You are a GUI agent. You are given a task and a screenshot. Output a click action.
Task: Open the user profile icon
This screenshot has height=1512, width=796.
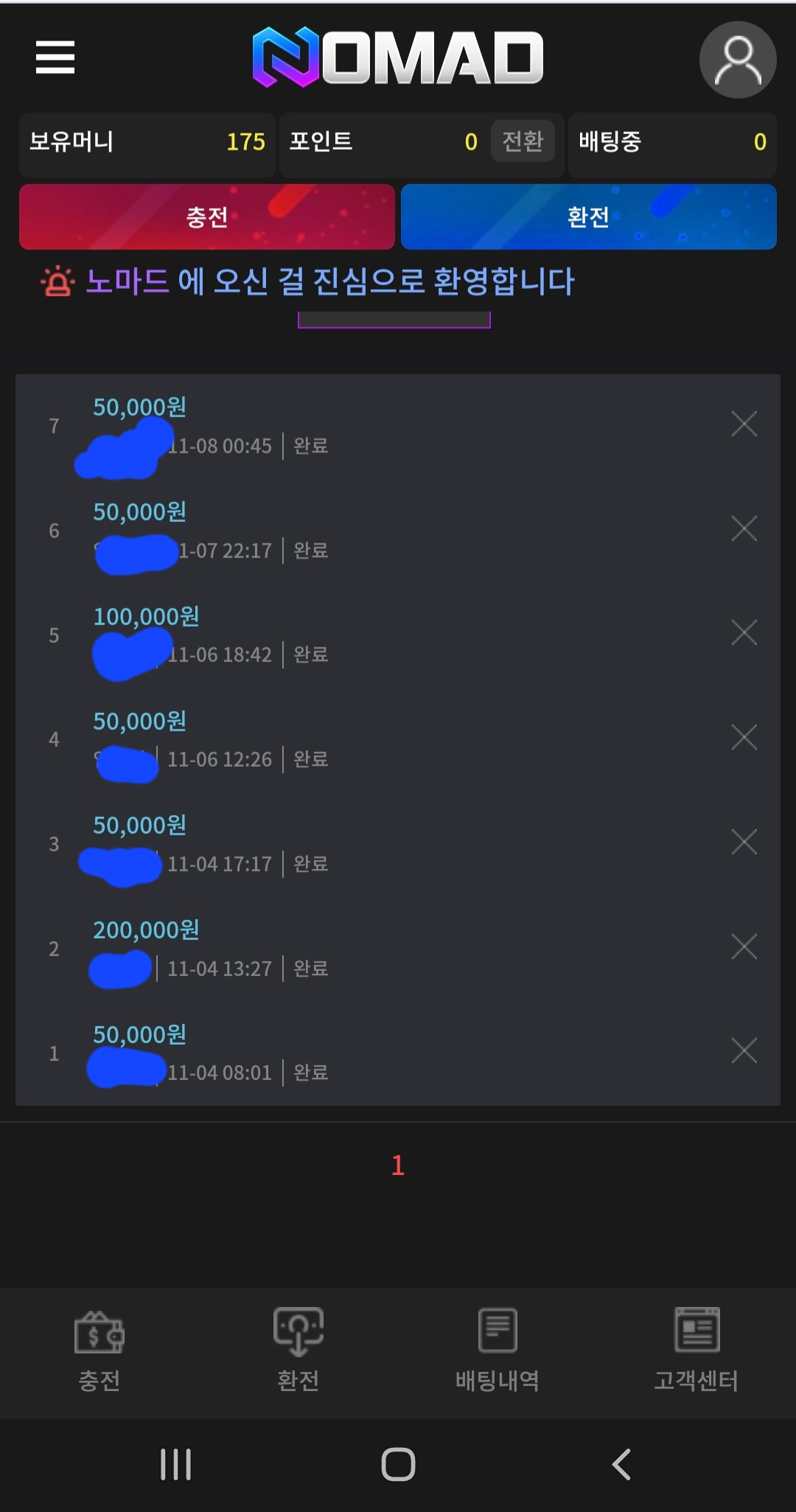[737, 60]
